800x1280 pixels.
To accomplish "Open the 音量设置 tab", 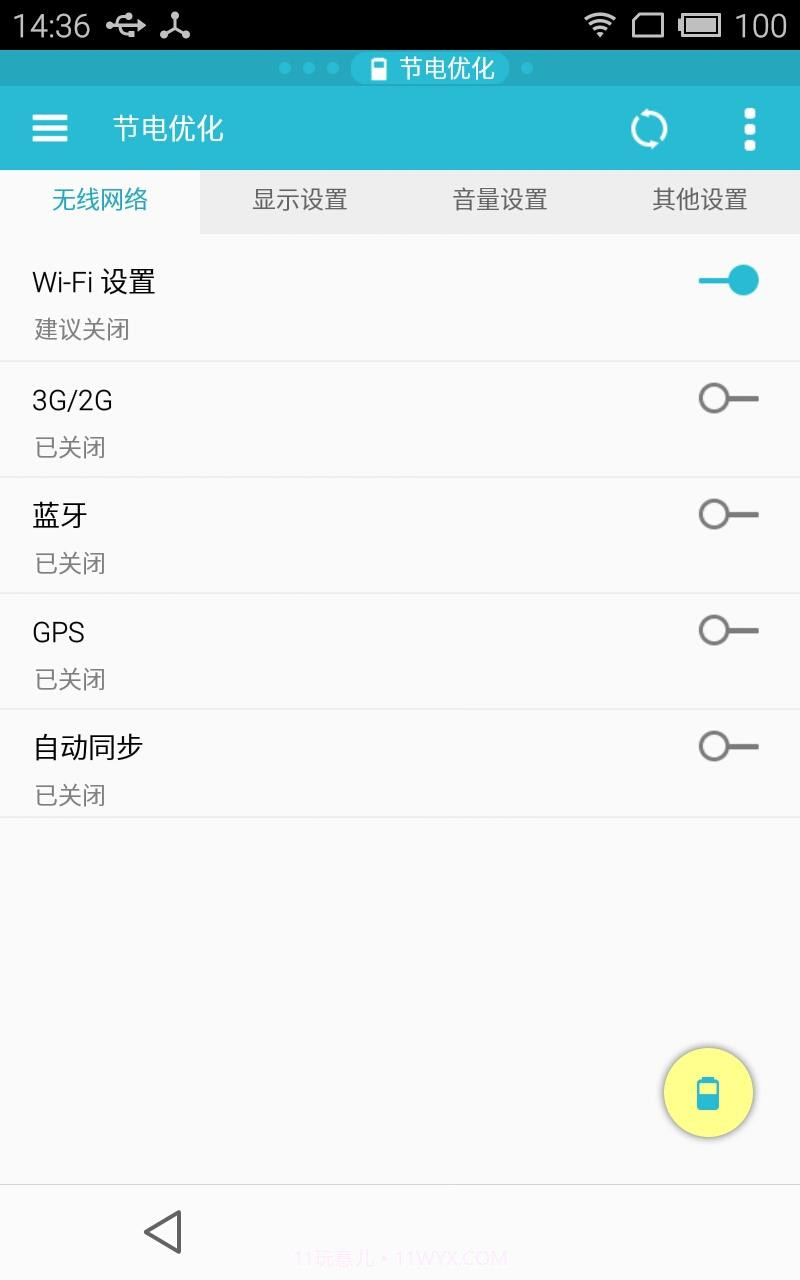I will click(x=498, y=200).
